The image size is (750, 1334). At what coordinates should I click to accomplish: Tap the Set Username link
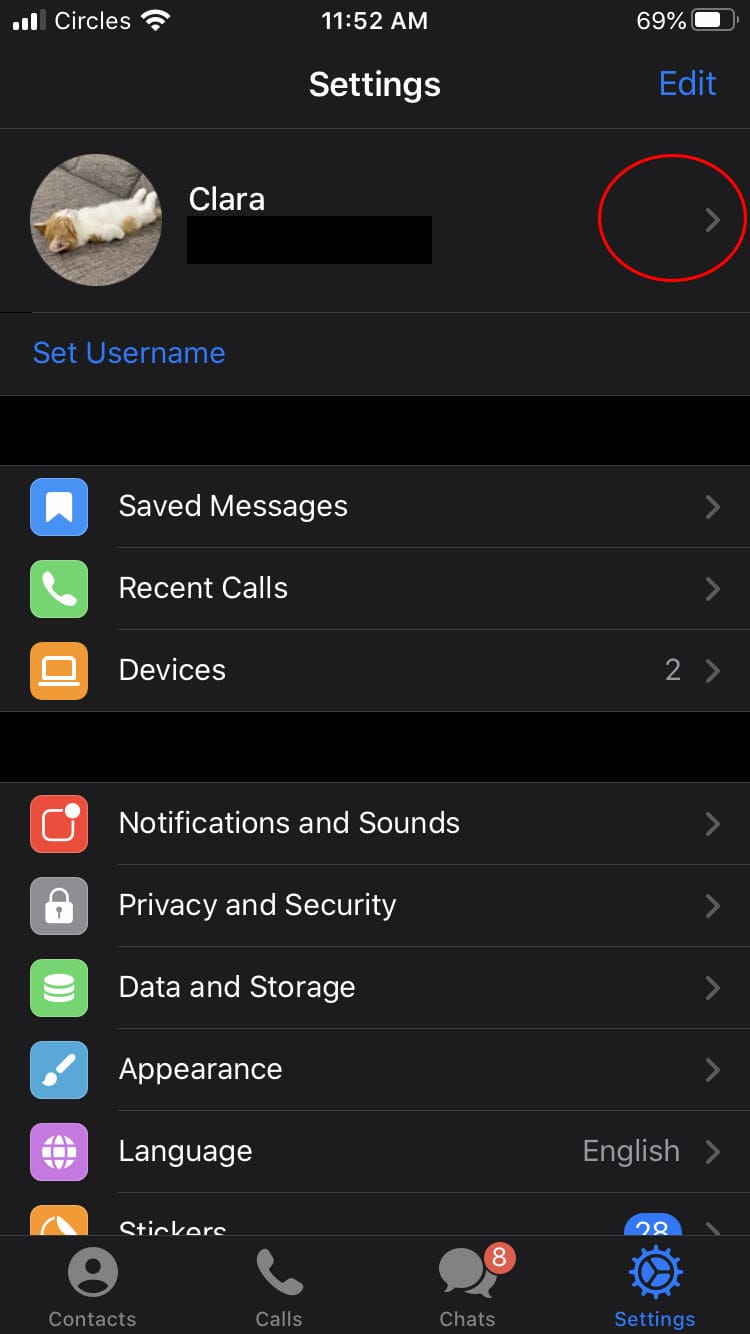[x=129, y=353]
